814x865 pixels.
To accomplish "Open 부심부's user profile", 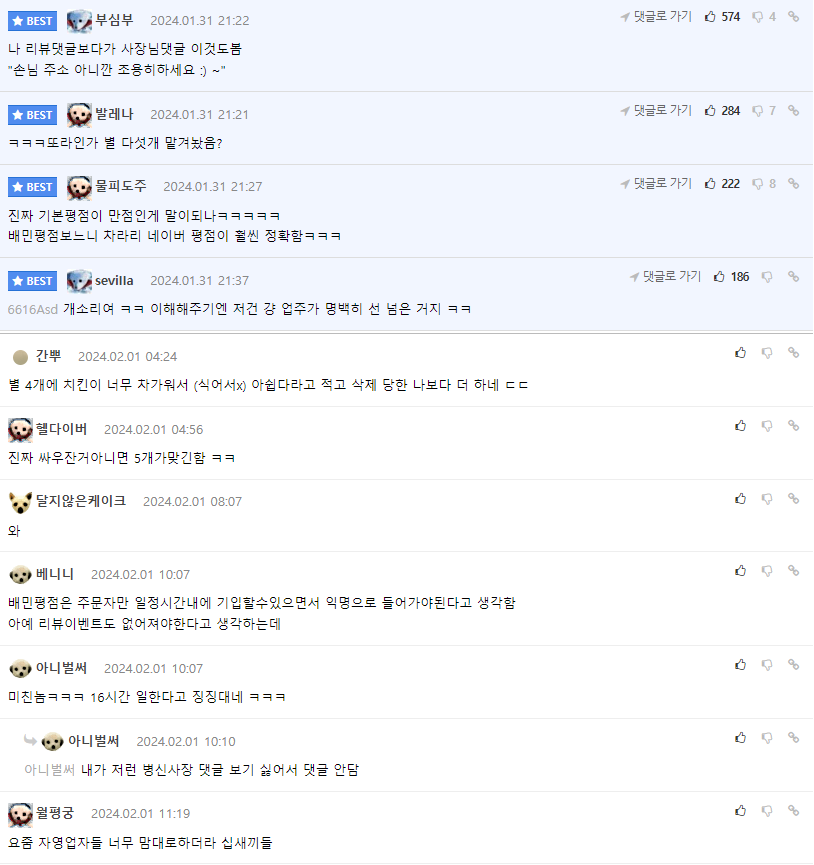I will point(114,20).
